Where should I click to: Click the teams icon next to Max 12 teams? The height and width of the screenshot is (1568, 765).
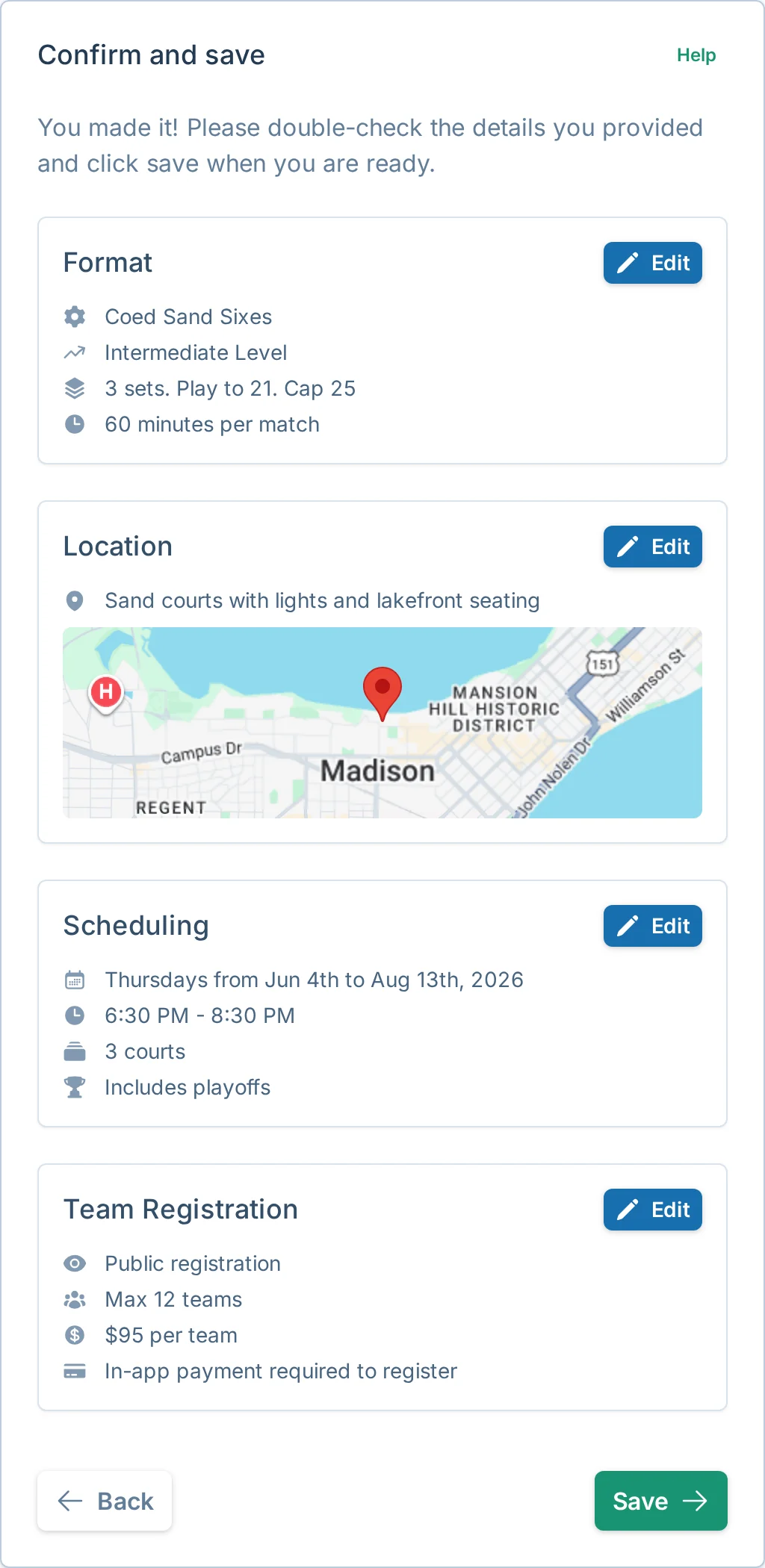pos(75,1299)
